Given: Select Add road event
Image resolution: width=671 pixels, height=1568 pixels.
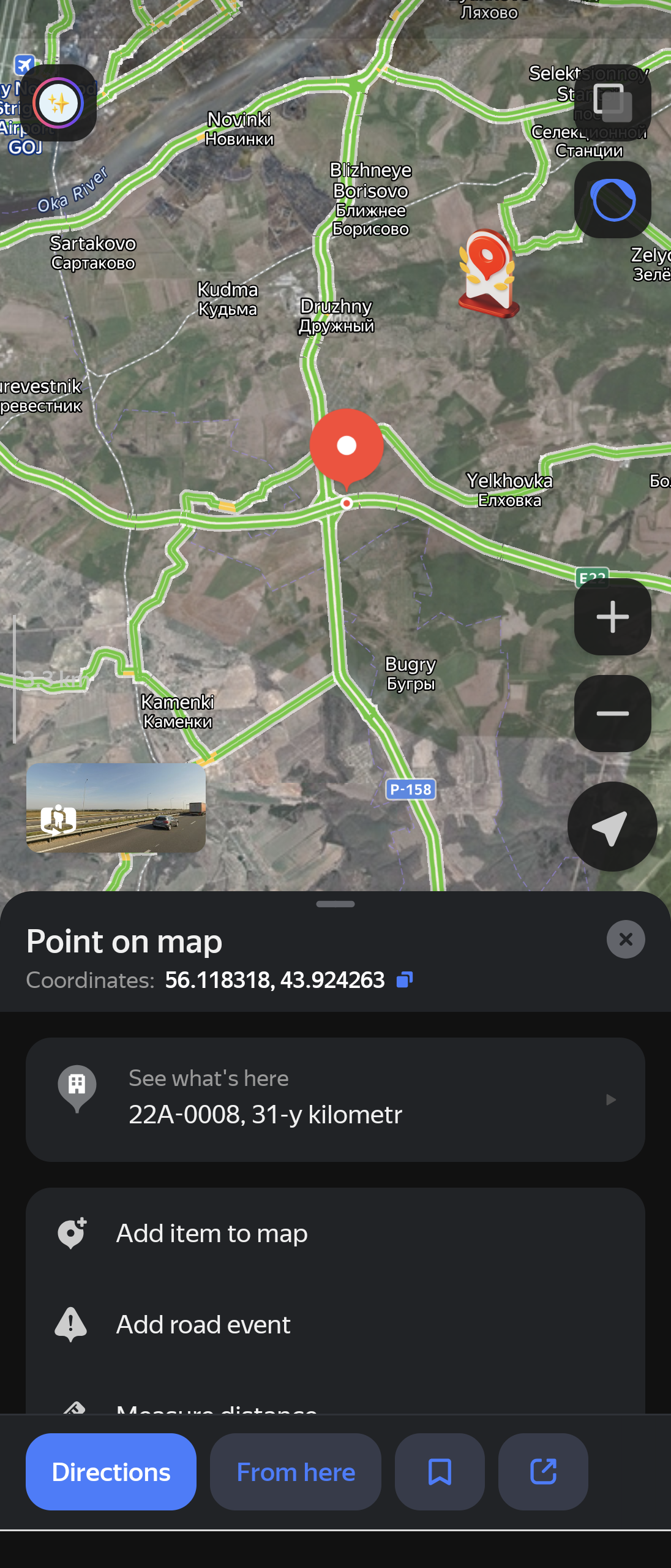Looking at the screenshot, I should 335,1324.
